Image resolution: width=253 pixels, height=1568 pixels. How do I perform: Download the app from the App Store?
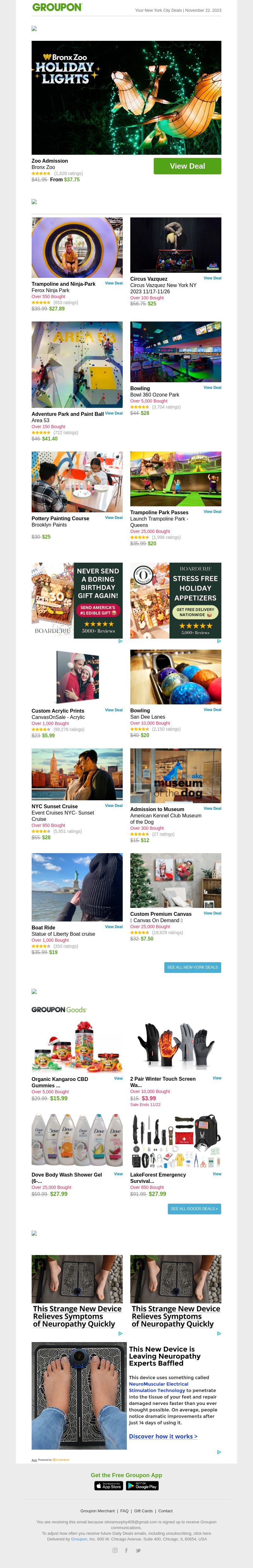(x=109, y=1486)
